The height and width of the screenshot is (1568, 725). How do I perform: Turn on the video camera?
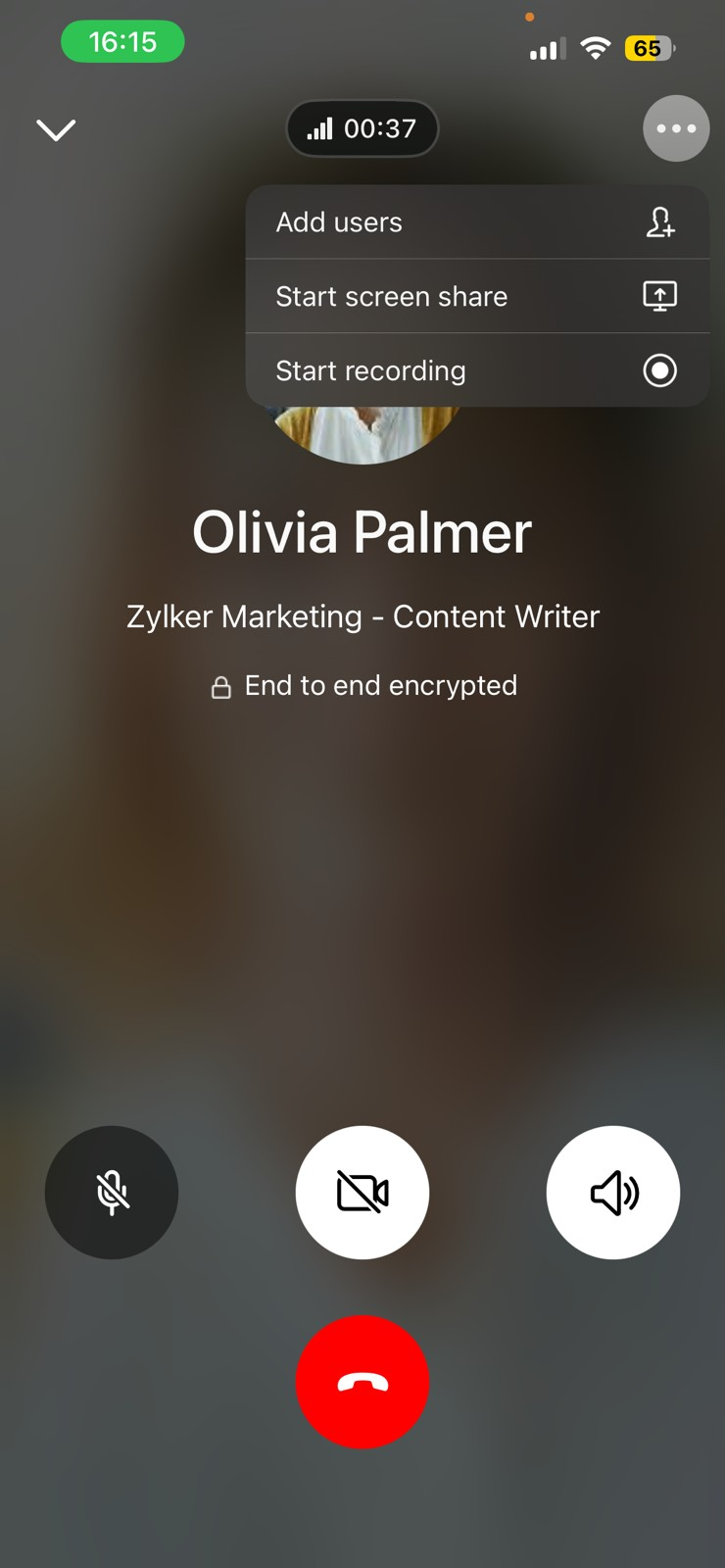pyautogui.click(x=362, y=1192)
